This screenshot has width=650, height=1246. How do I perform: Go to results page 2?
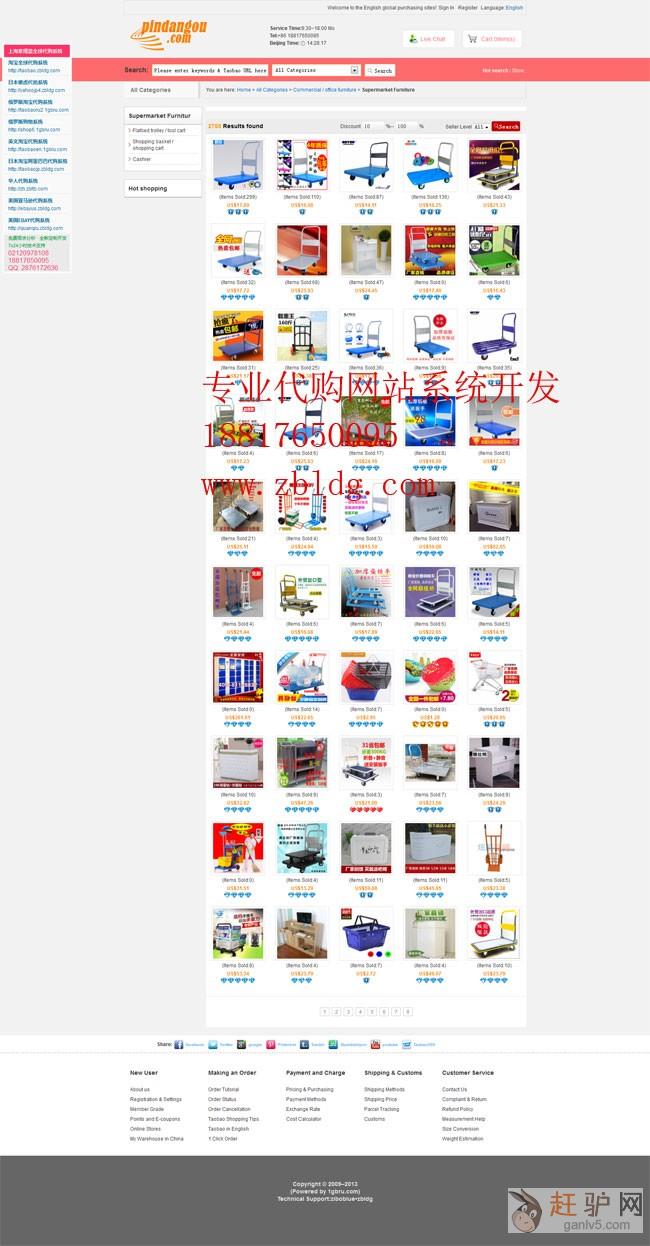(336, 1012)
